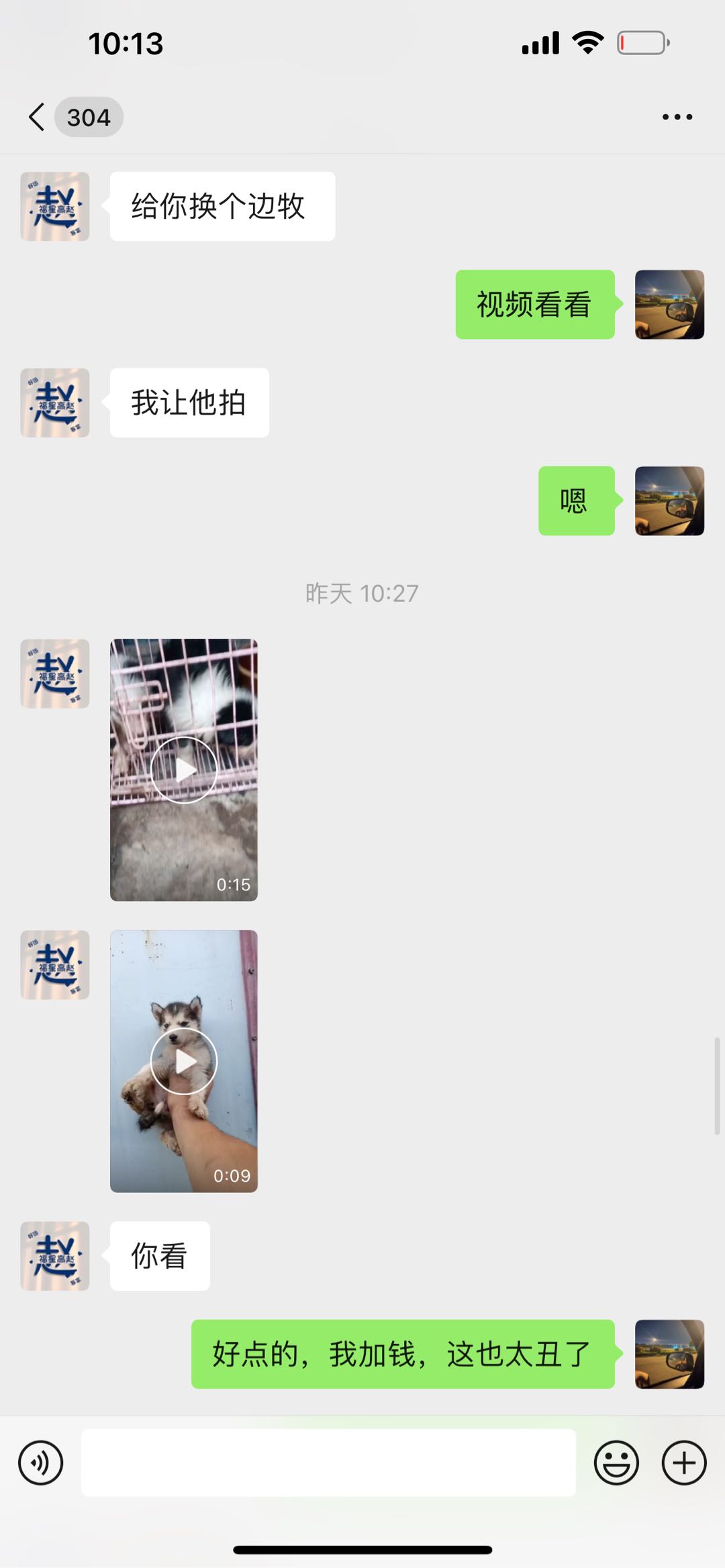Viewport: 725px width, 1568px height.
Task: Open the emoji sticker panel
Action: (616, 1463)
